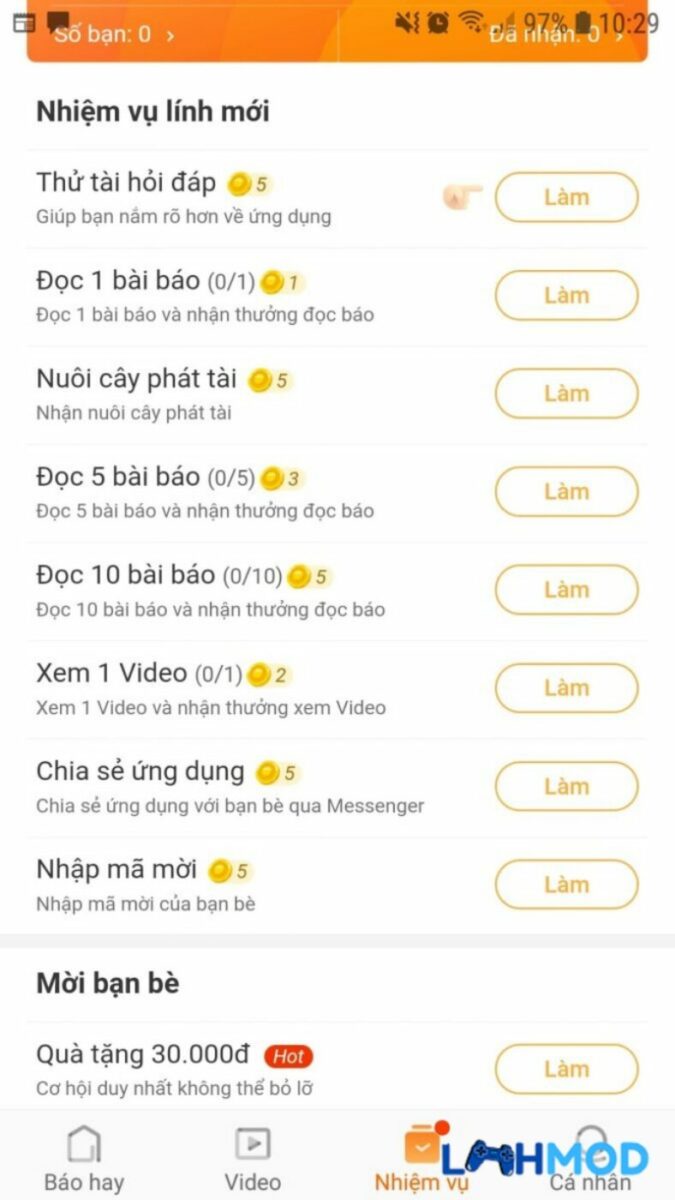Open the Nhập mã mời task button

[x=566, y=884]
